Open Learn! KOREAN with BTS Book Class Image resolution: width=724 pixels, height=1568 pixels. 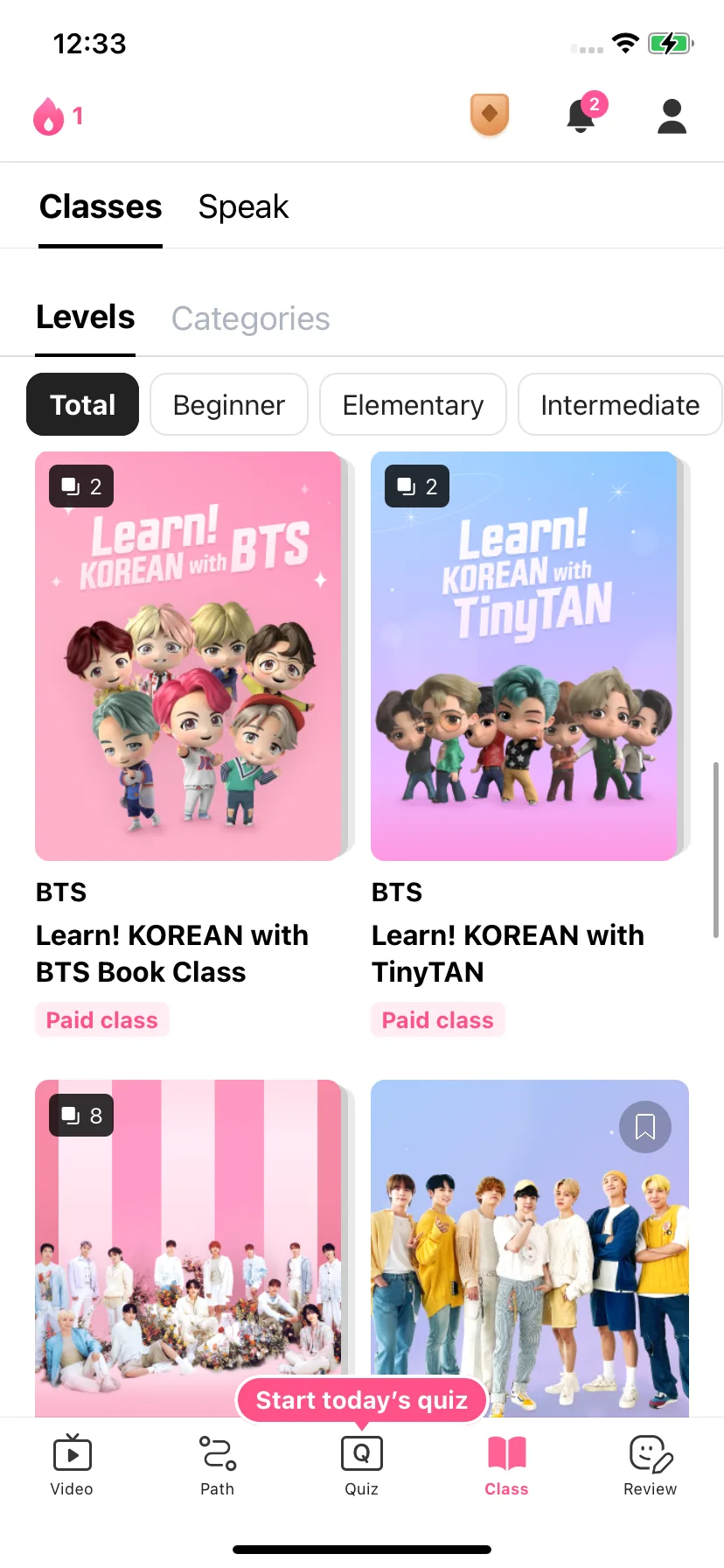[x=189, y=656]
